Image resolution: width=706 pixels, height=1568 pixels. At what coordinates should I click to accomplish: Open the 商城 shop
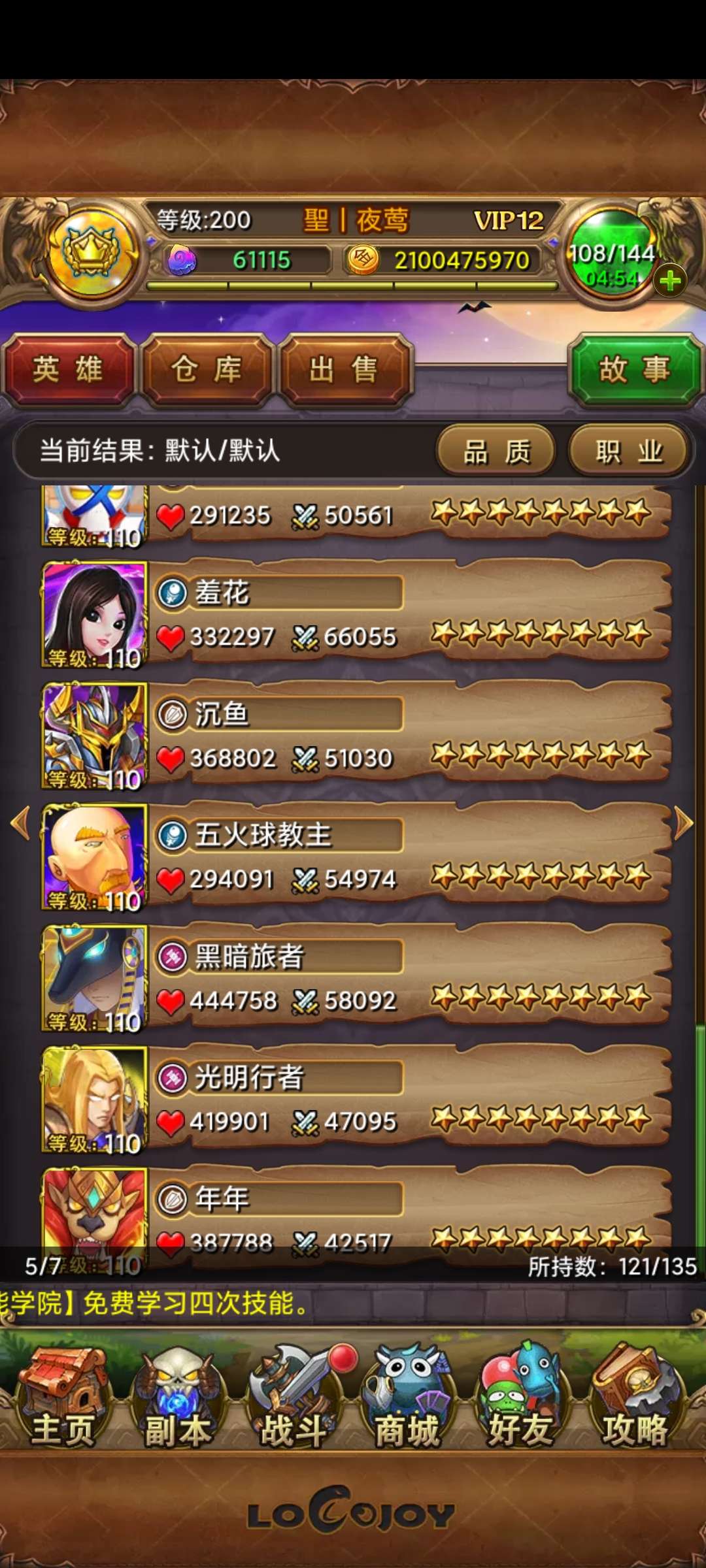tap(407, 1398)
